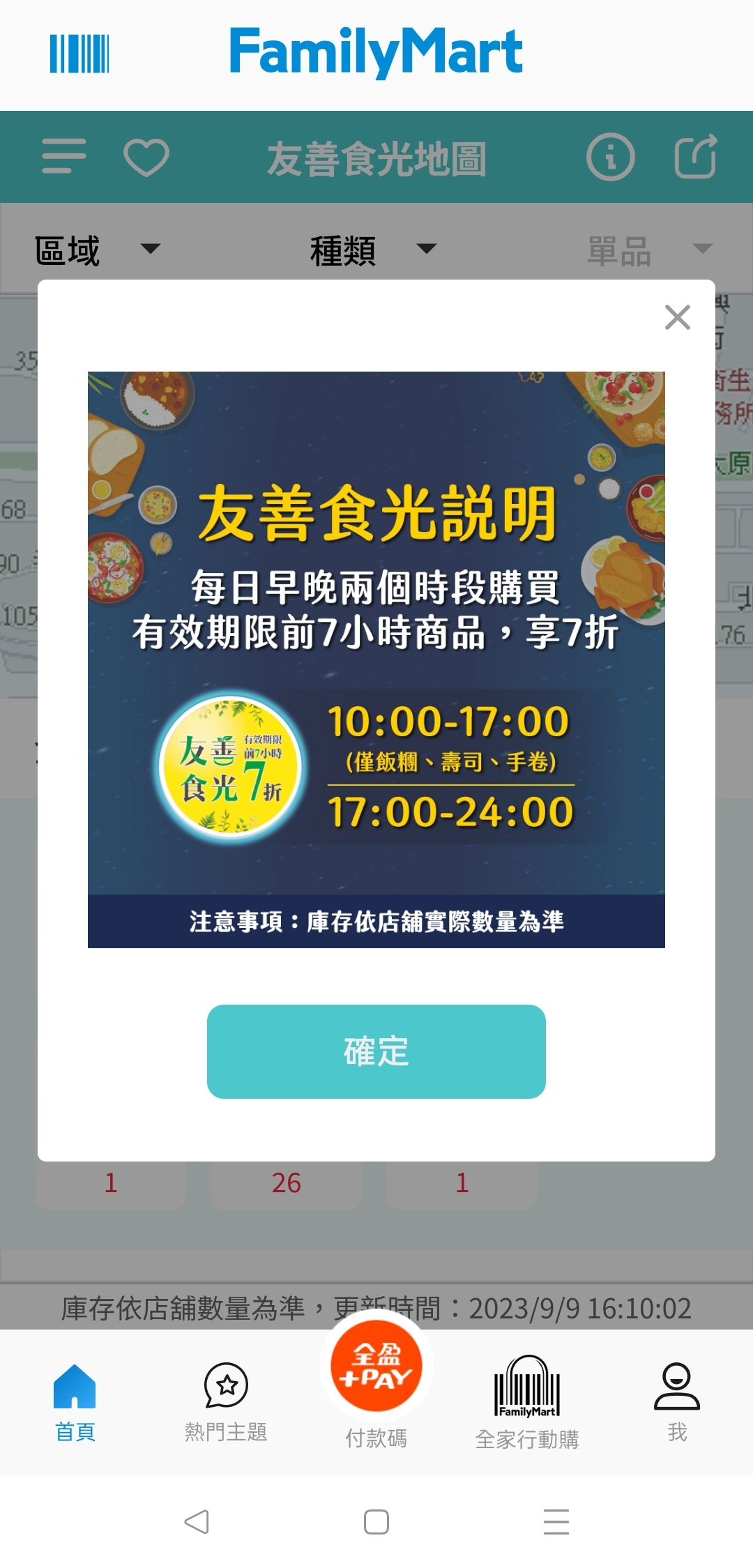Expand the 種類 dropdown
753x1568 pixels.
373,250
